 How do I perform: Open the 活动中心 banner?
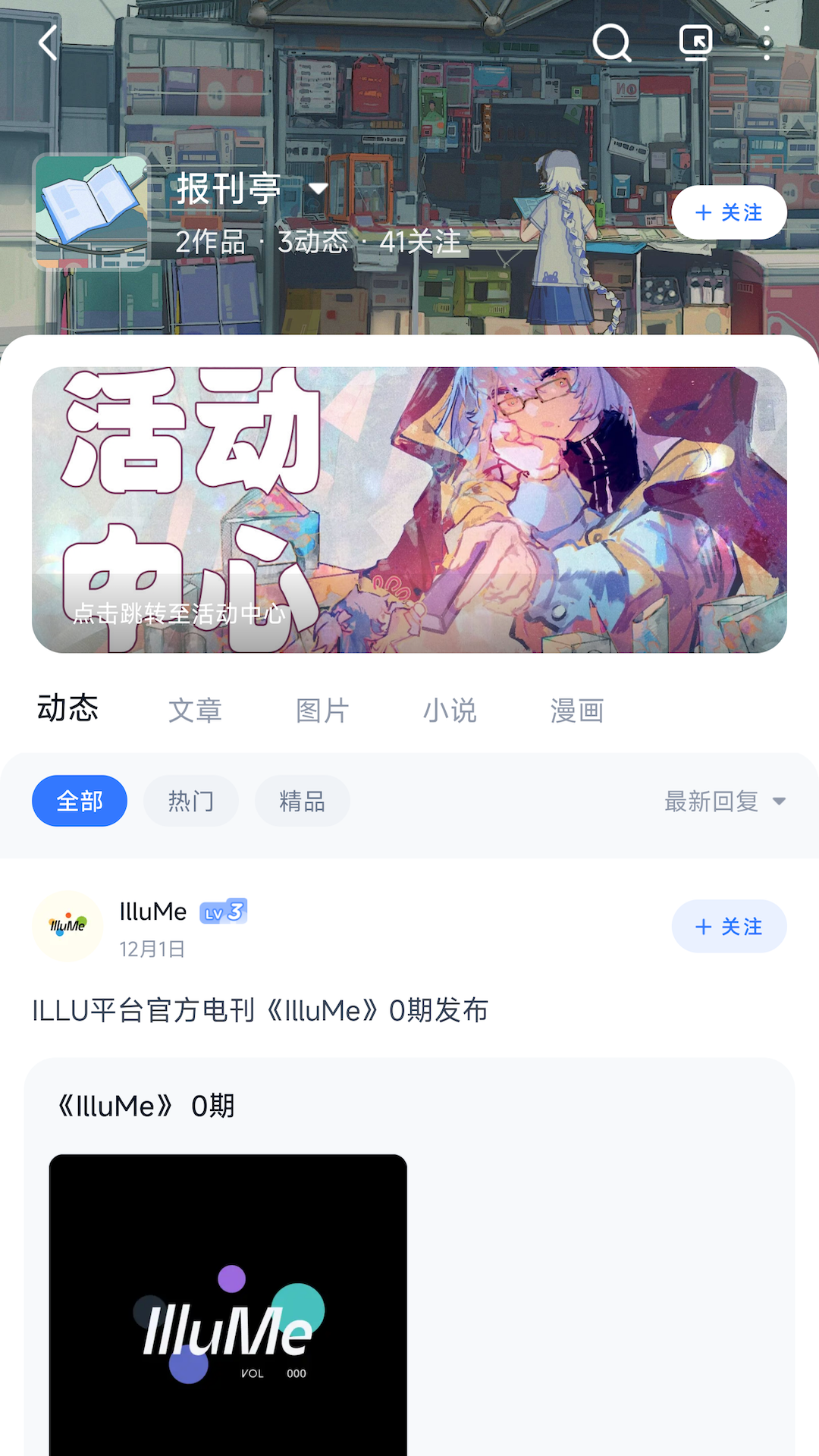pyautogui.click(x=409, y=510)
